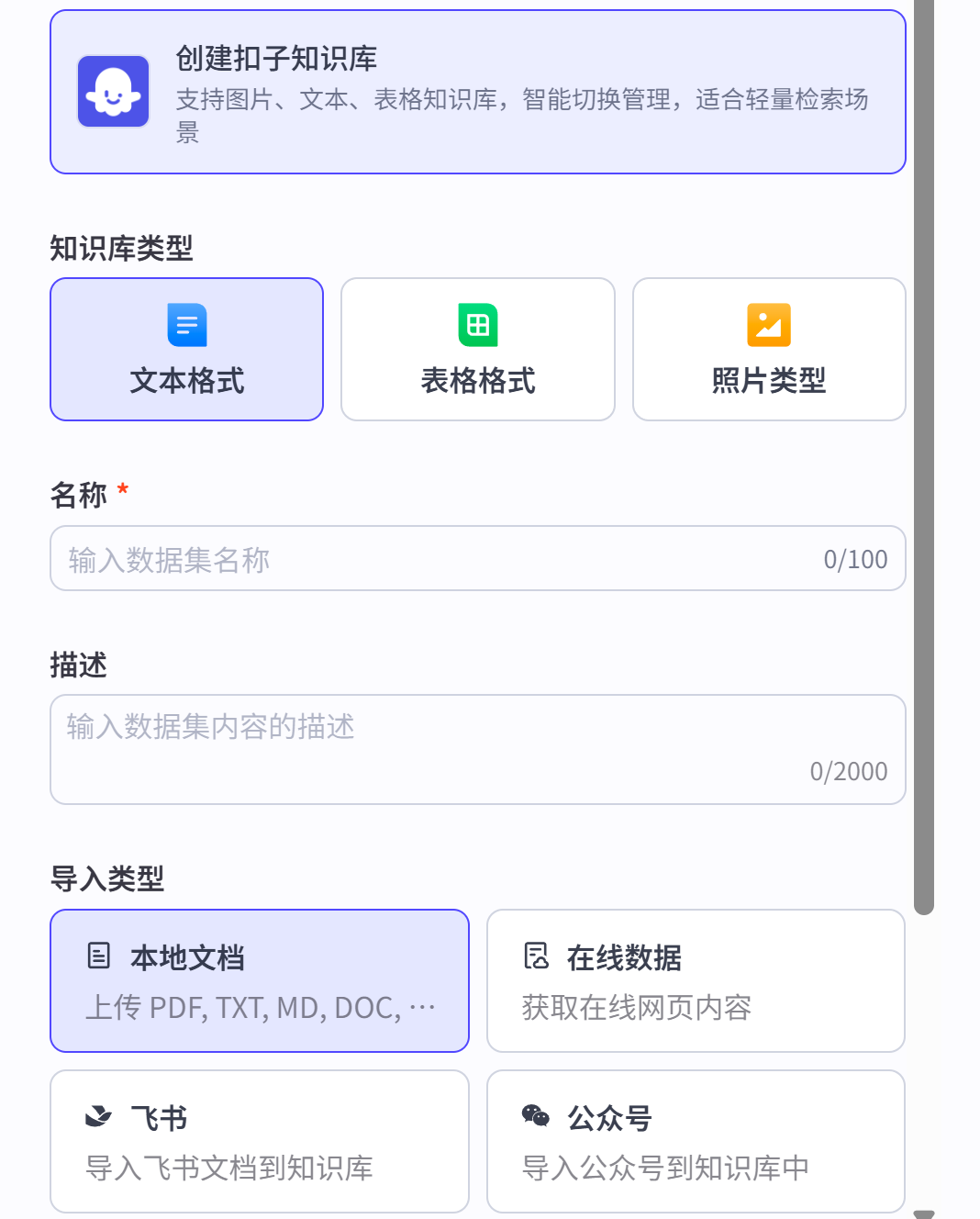Tap the 名称 dataset name field
This screenshot has width=980, height=1219.
click(x=478, y=558)
